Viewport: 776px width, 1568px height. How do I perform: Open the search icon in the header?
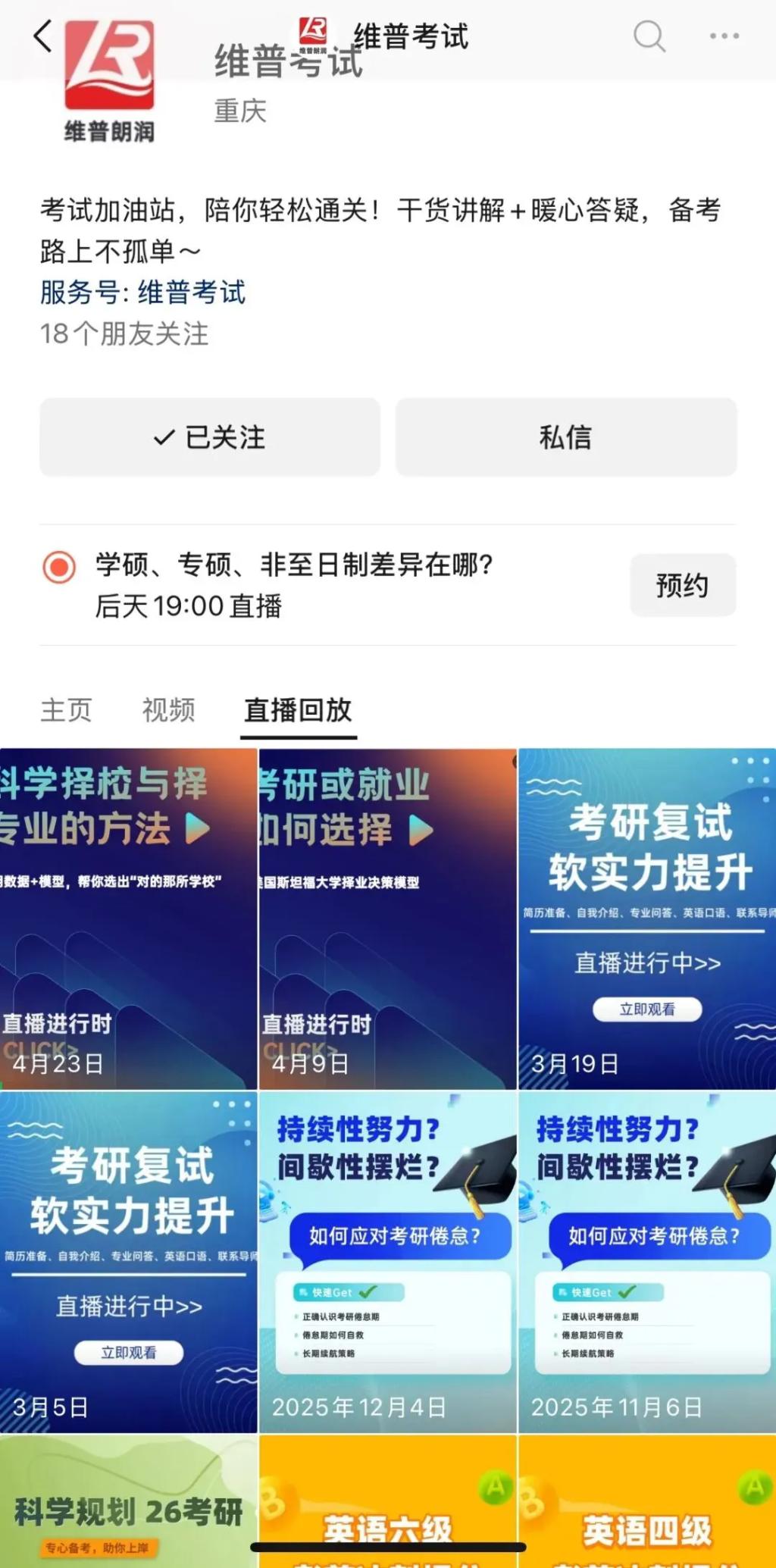tap(649, 36)
